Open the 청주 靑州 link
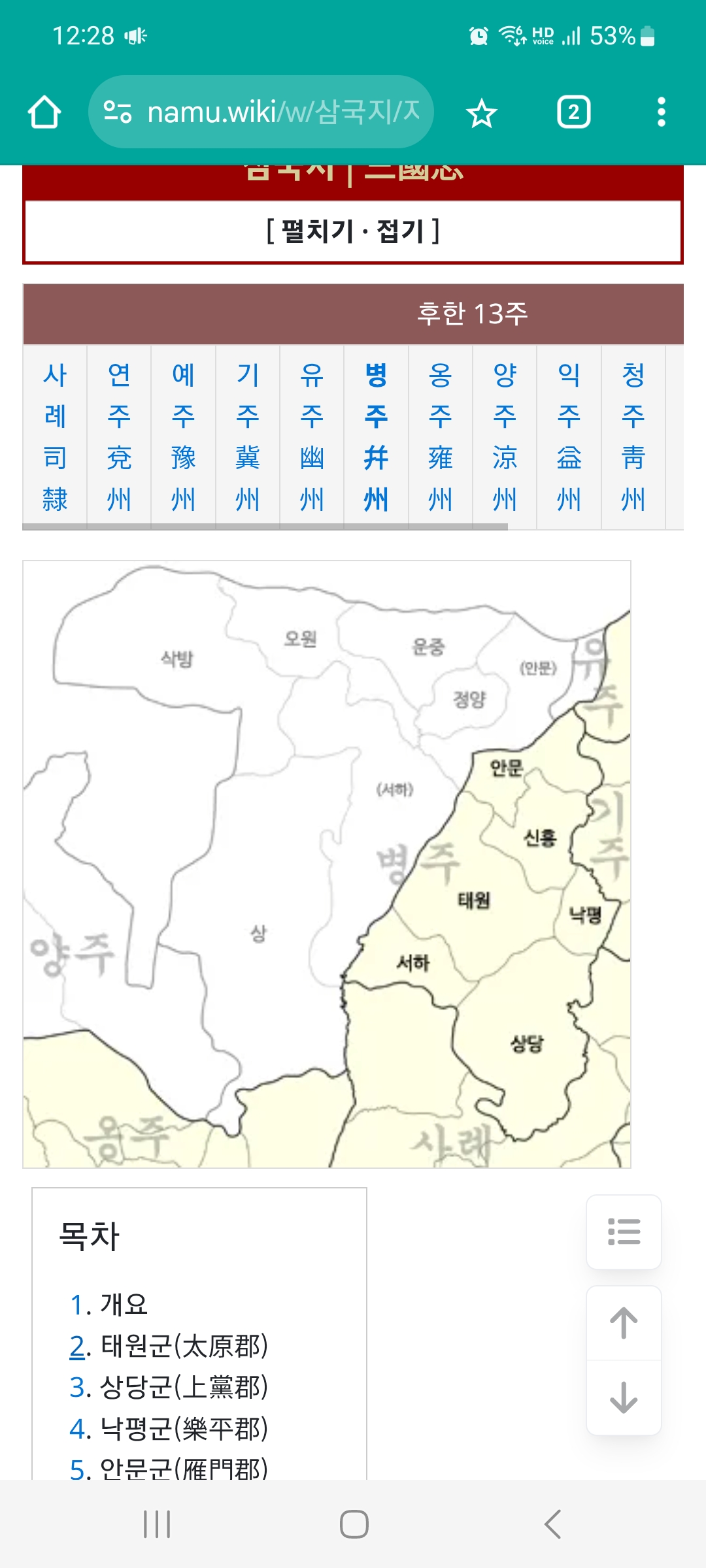 [633, 436]
